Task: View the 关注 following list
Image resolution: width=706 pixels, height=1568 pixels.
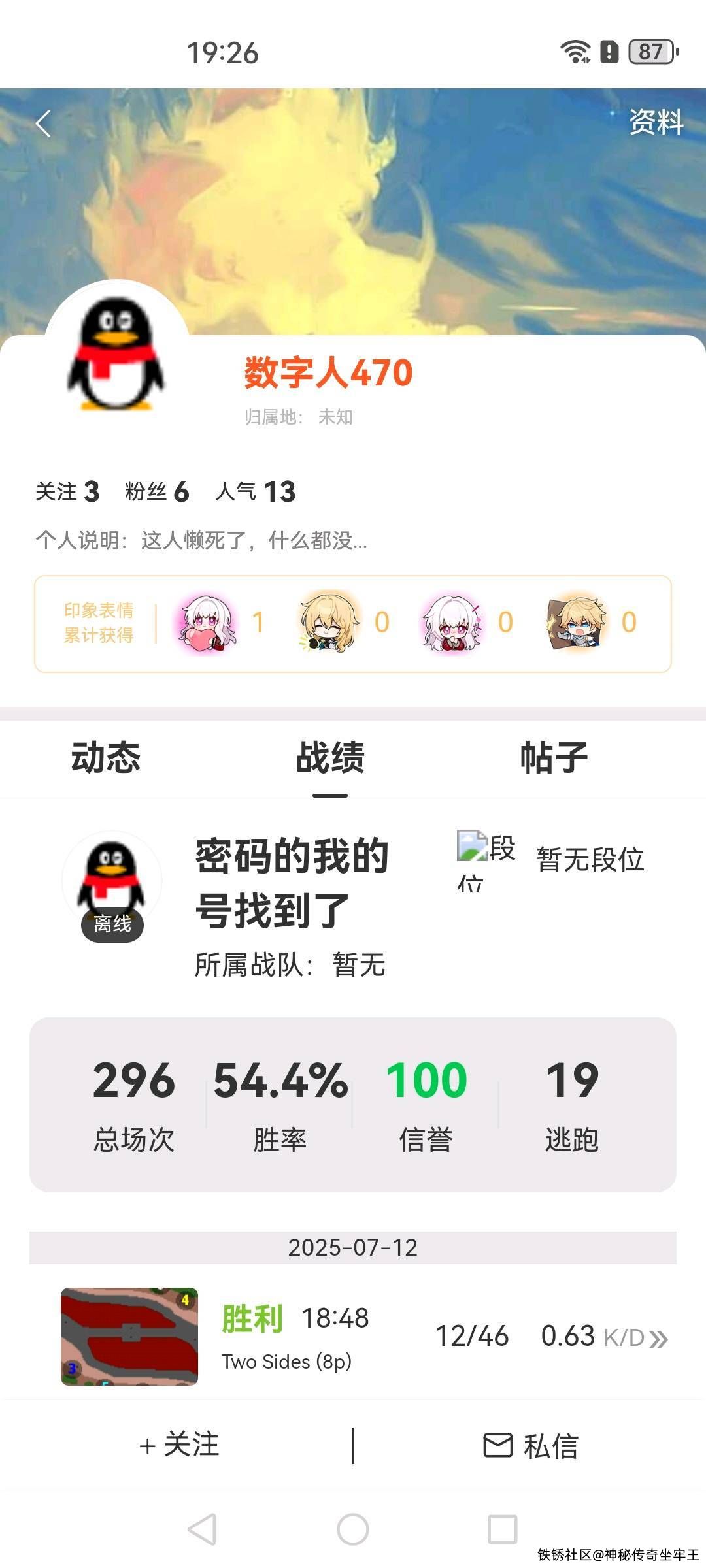Action: click(x=67, y=491)
